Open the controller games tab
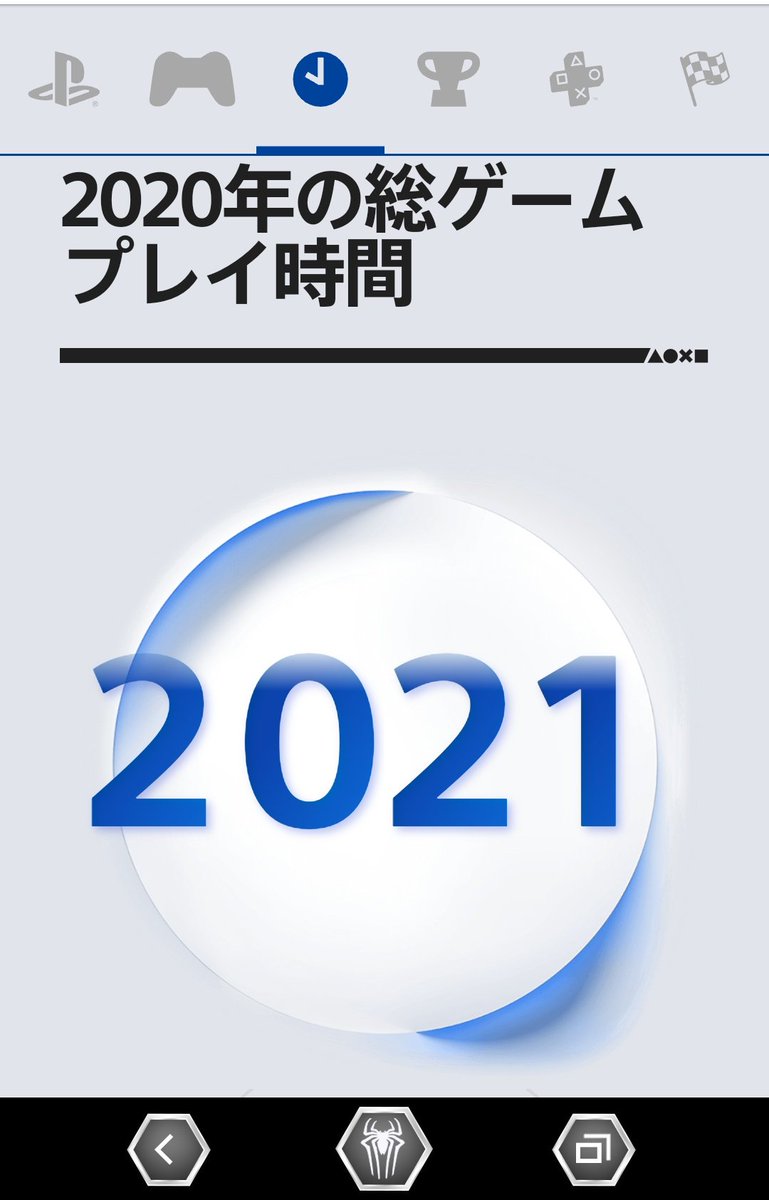769x1200 pixels. click(x=192, y=79)
